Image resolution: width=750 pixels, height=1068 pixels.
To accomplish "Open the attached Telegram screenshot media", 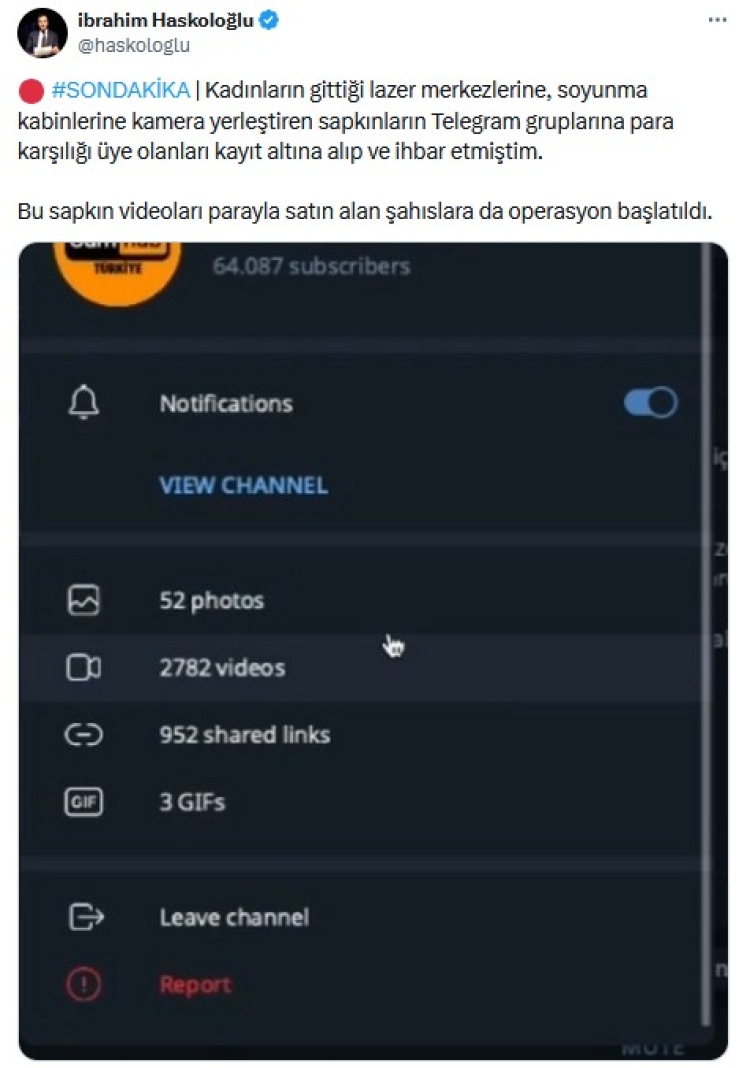I will point(373,650).
